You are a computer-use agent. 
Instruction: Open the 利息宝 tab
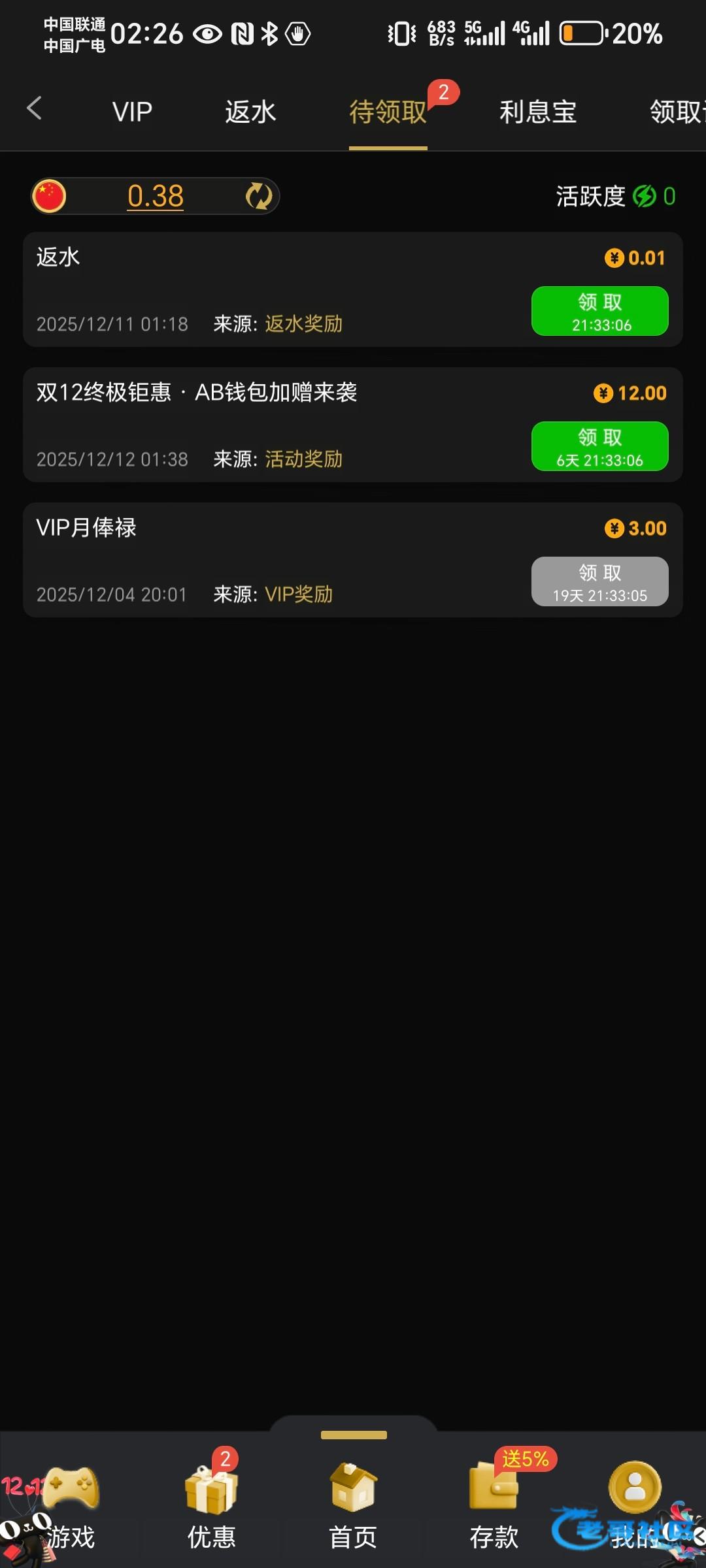537,112
